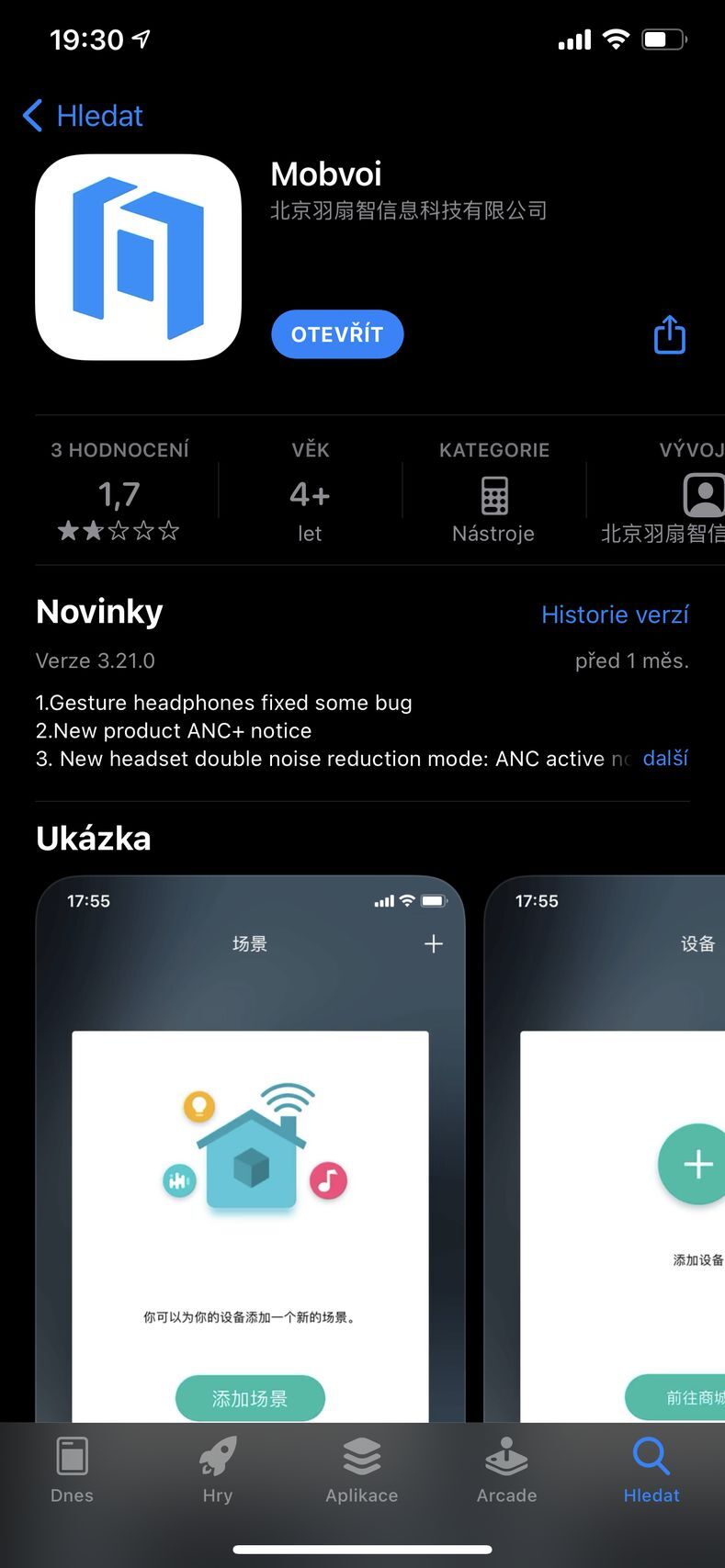Share the Mobvoi app page
Image resolution: width=725 pixels, height=1568 pixels.
(x=669, y=334)
